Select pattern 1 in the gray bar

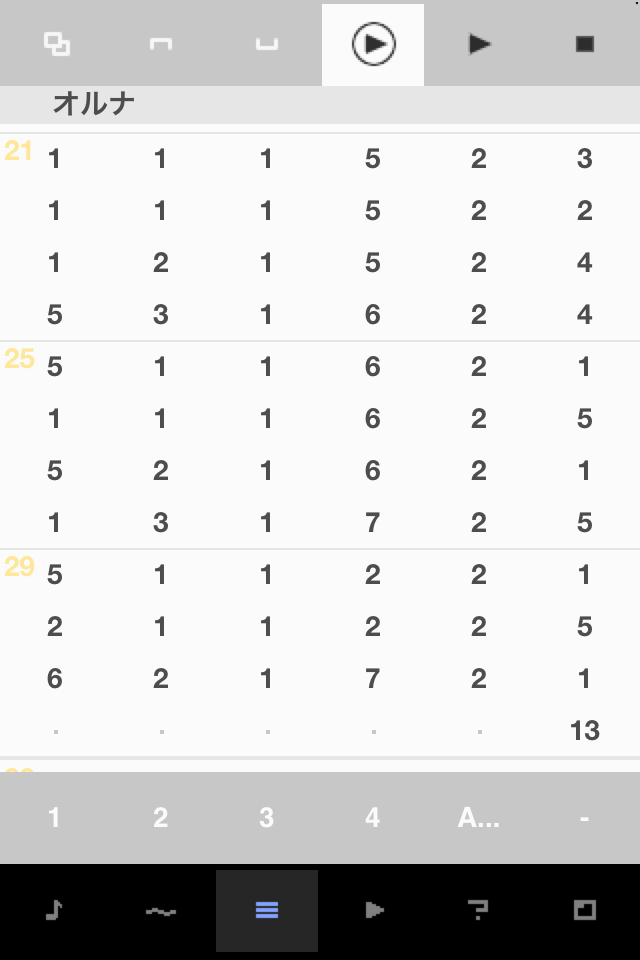[54, 817]
